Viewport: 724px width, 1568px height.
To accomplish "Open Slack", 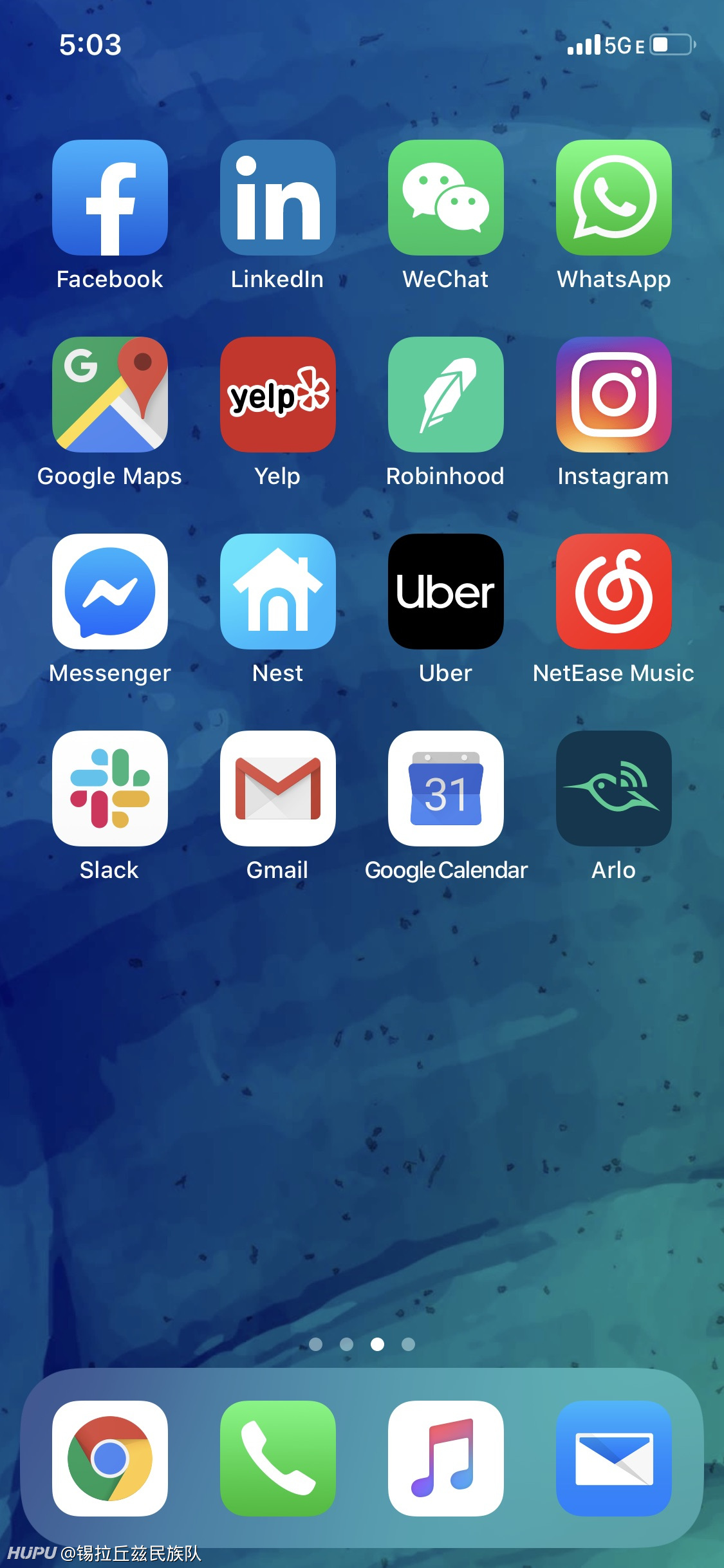I will point(110,789).
